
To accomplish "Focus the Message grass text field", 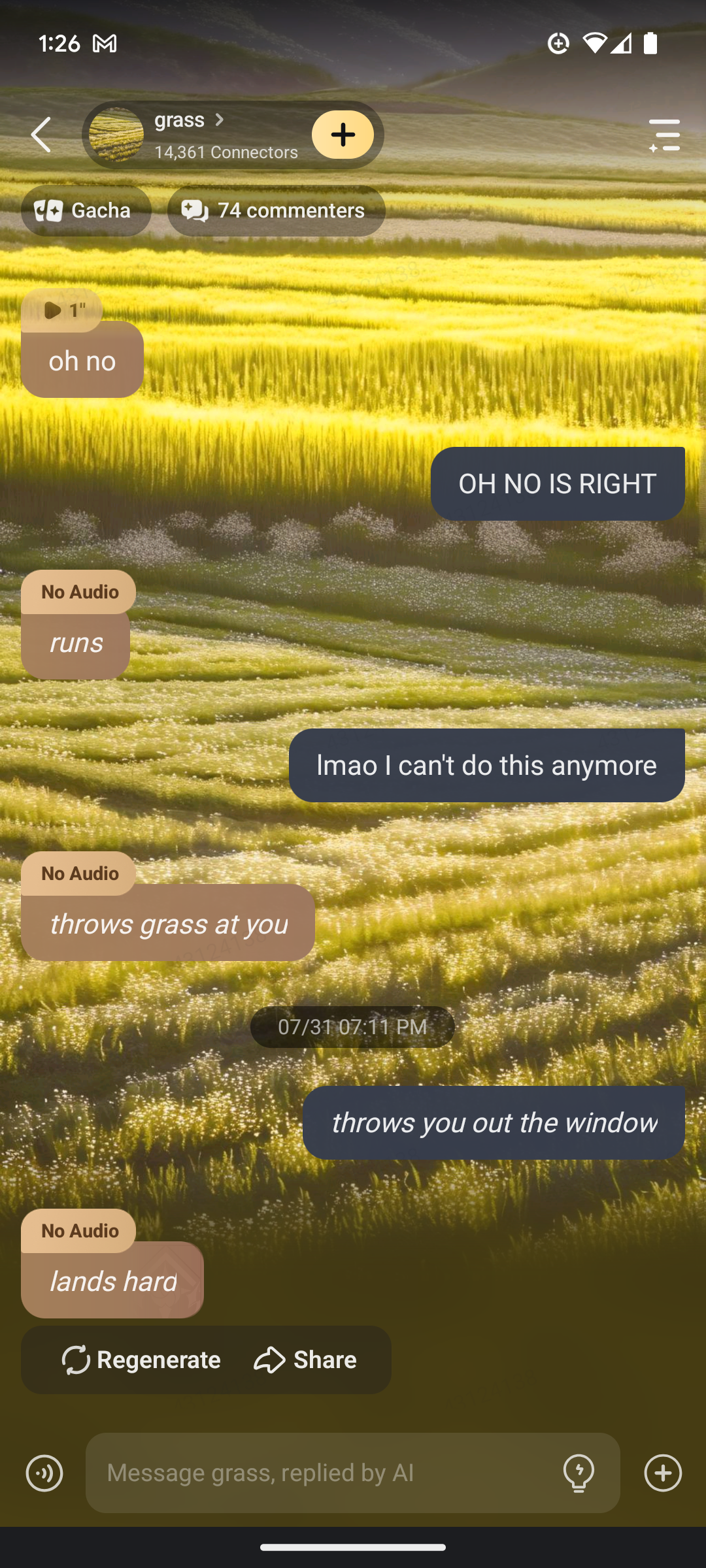I will (327, 1473).
